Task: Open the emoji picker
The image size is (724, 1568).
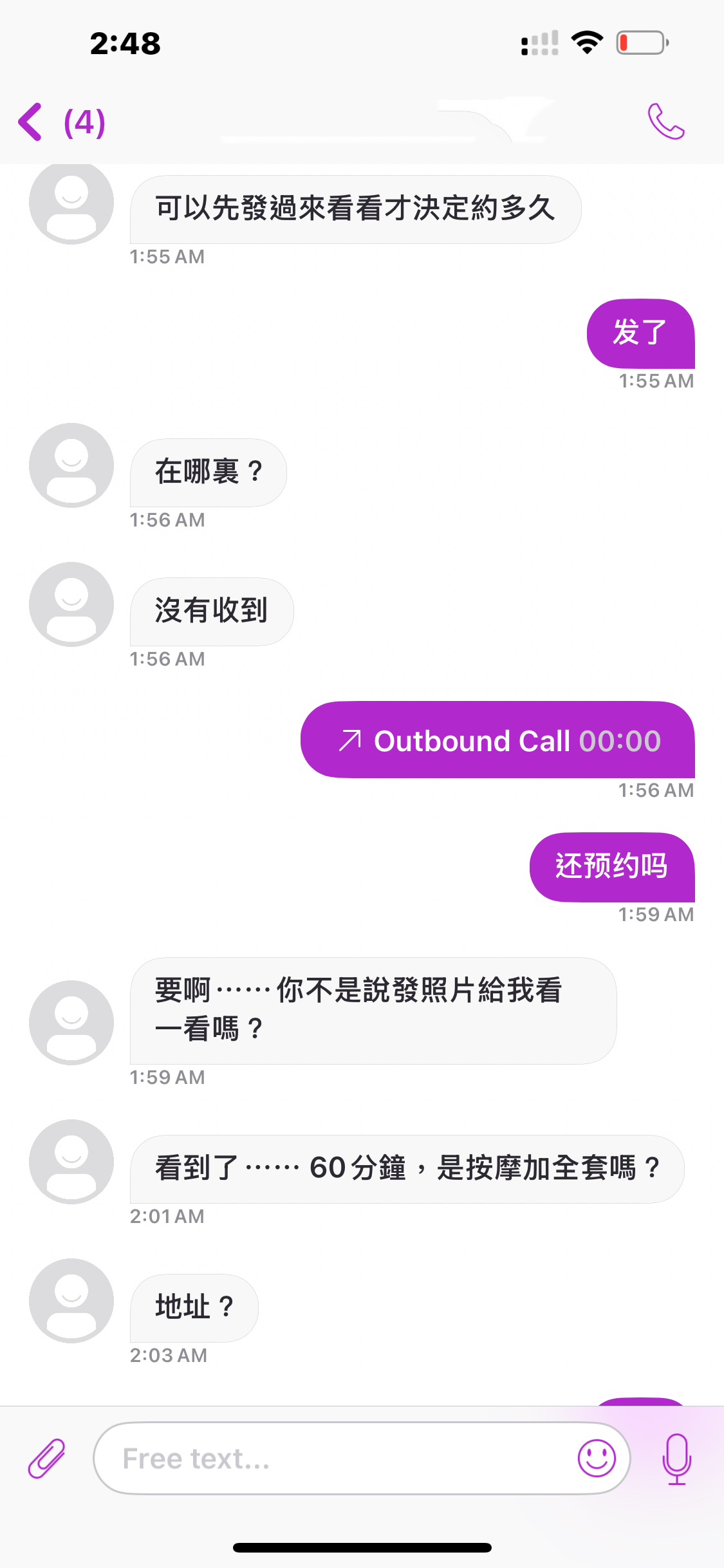Action: pos(597,1458)
